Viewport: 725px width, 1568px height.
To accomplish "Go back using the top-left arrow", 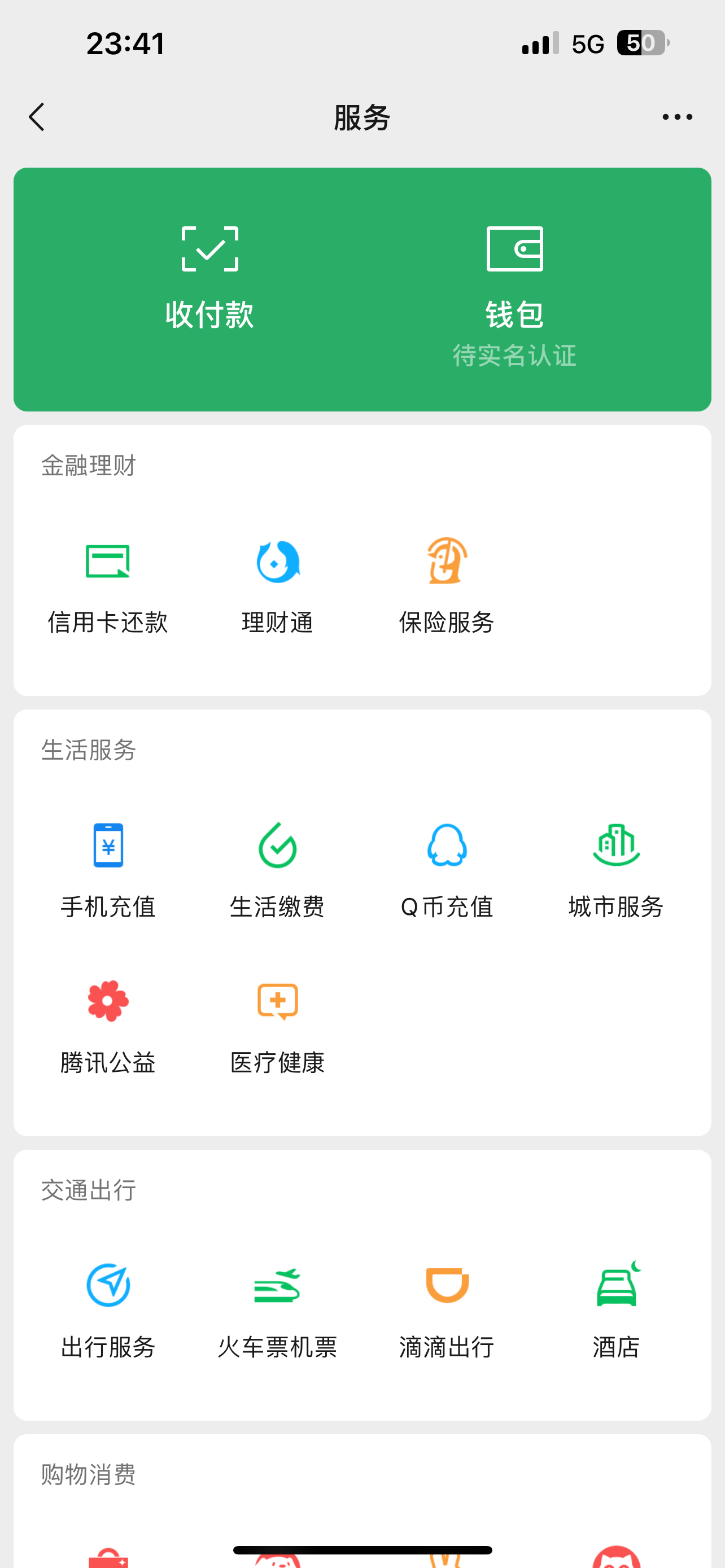I will pos(37,117).
